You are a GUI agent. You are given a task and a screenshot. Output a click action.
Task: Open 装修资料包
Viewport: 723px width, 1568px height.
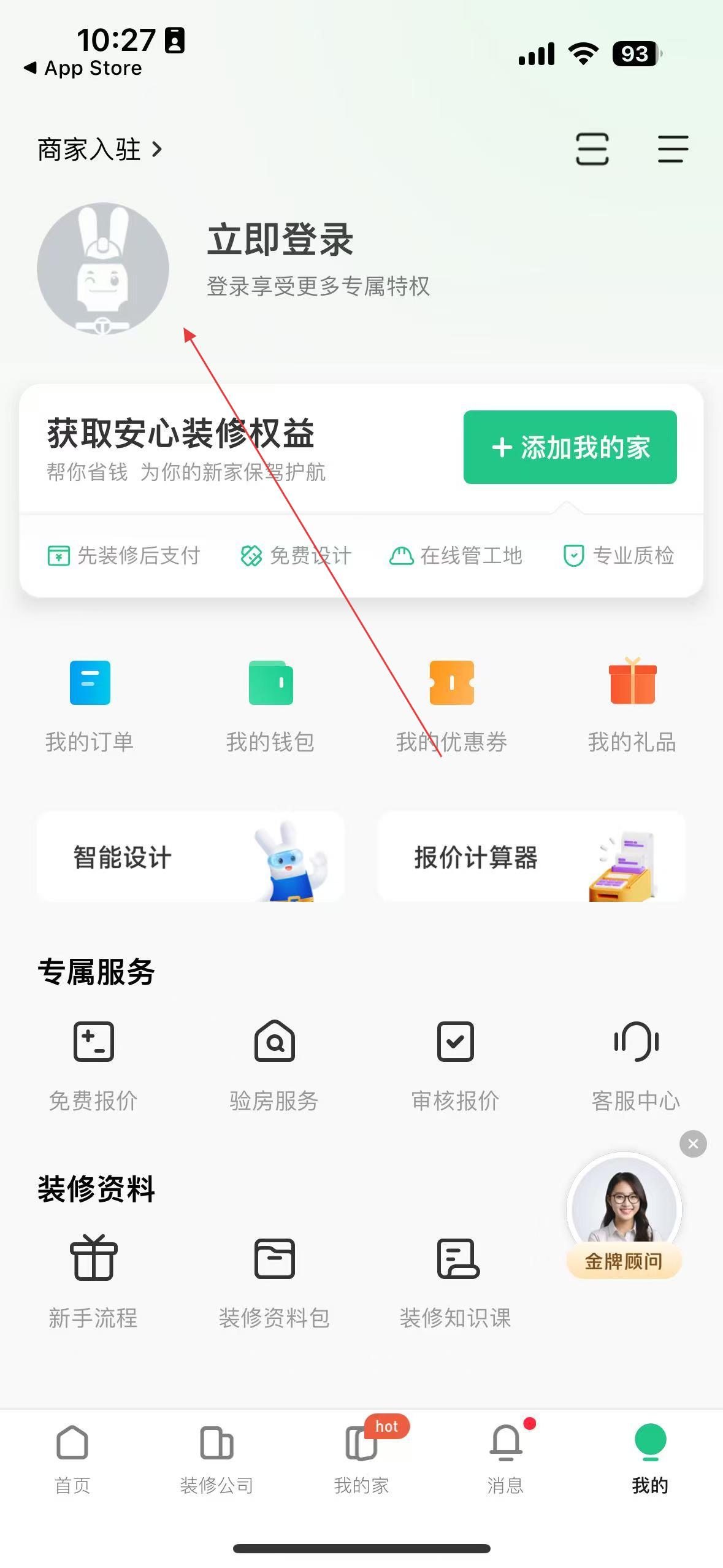click(x=274, y=1282)
